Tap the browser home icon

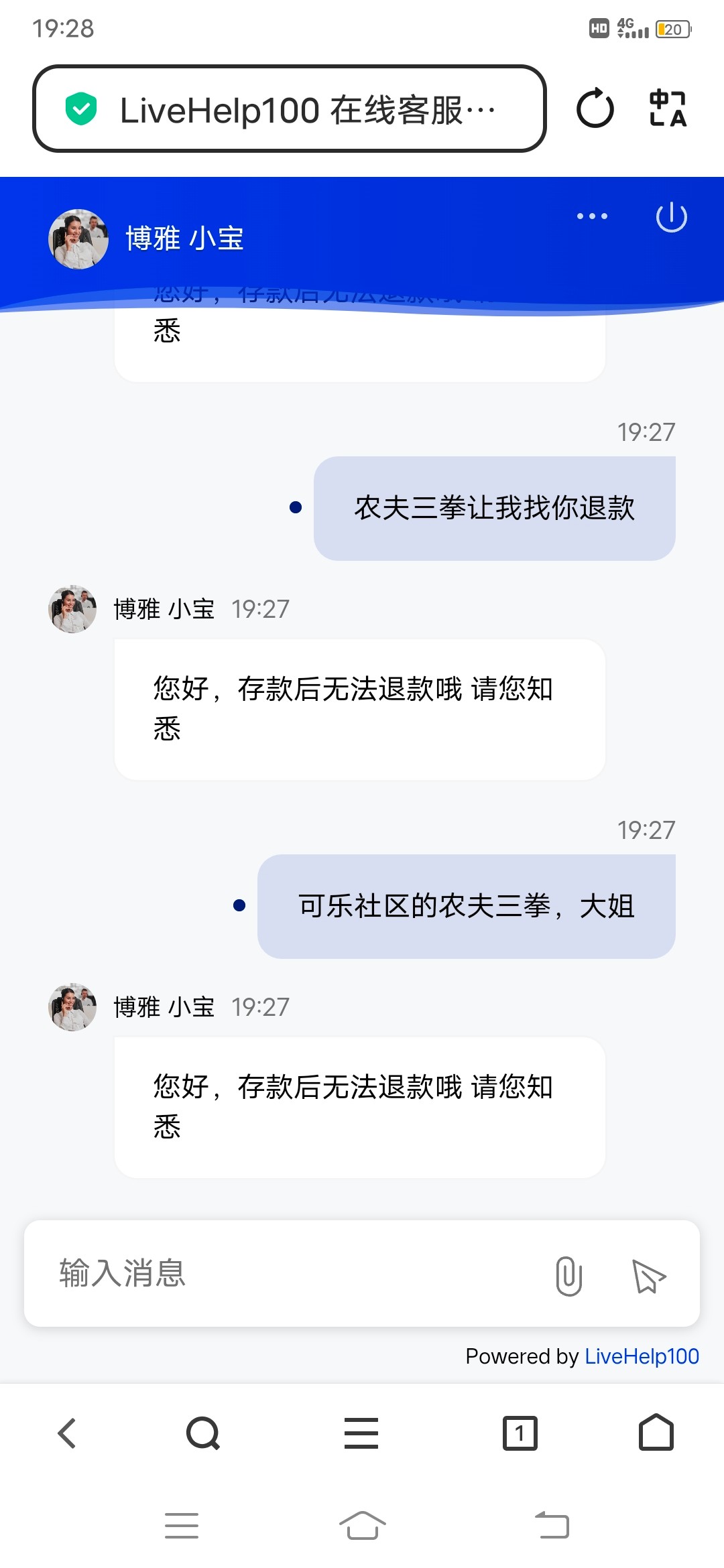(656, 1432)
